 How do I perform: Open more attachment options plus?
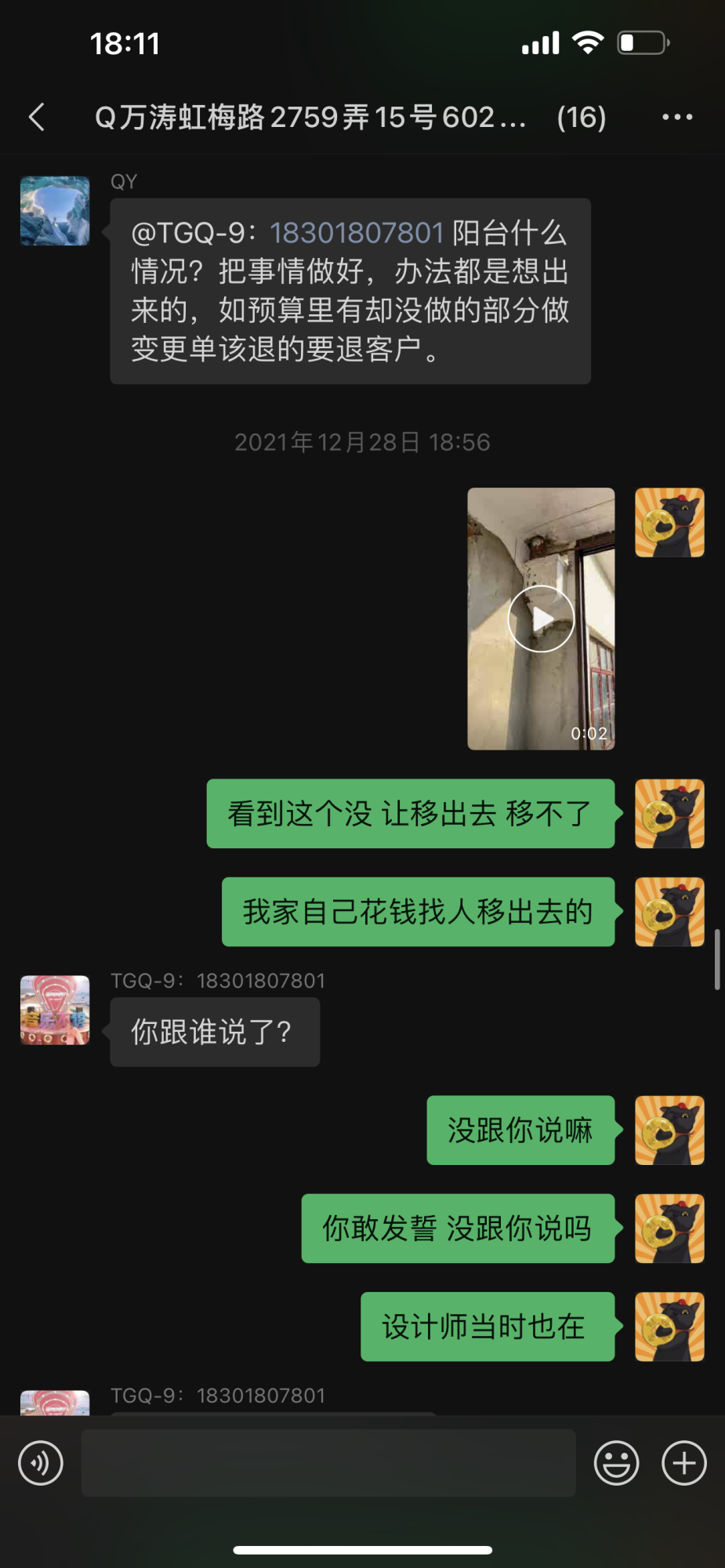tap(683, 1463)
